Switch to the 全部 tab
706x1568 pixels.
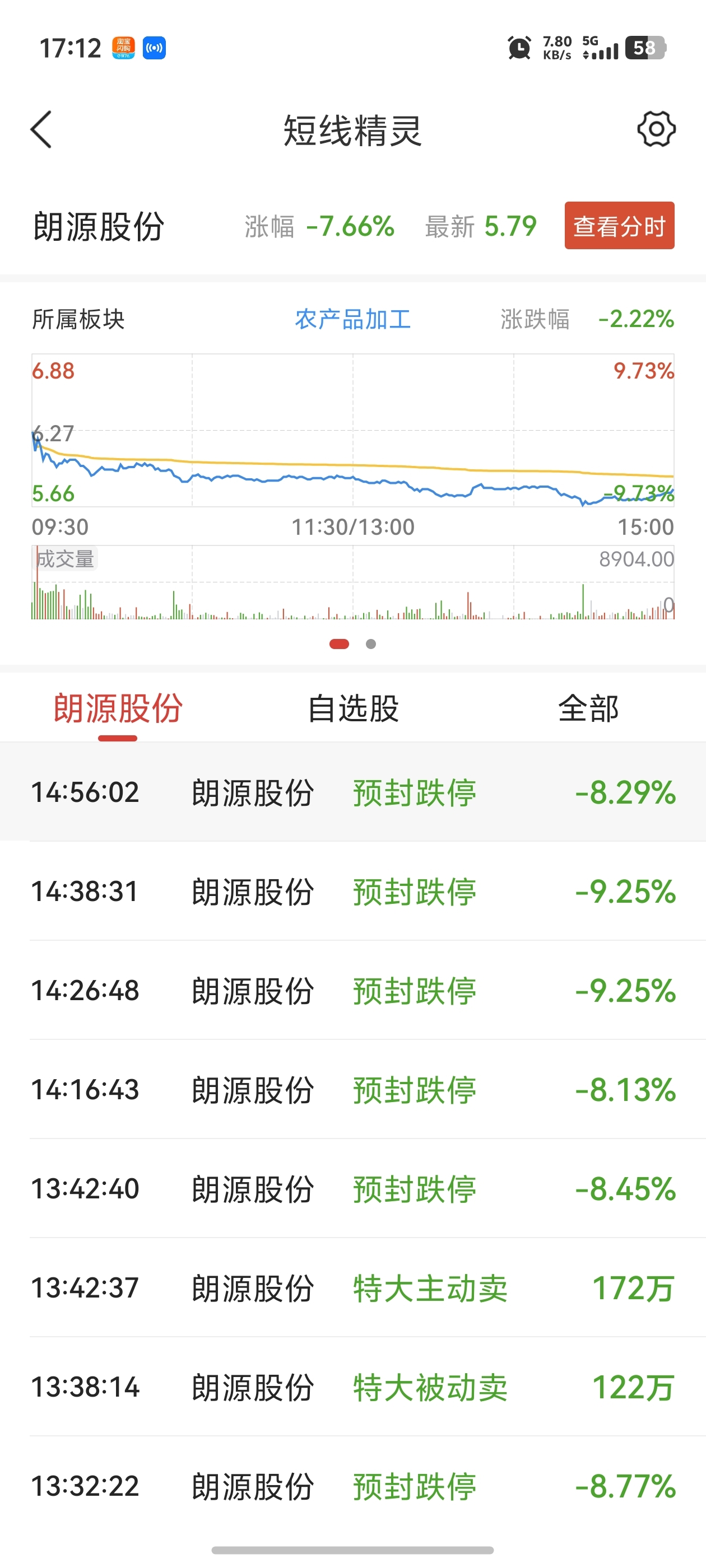click(x=588, y=708)
